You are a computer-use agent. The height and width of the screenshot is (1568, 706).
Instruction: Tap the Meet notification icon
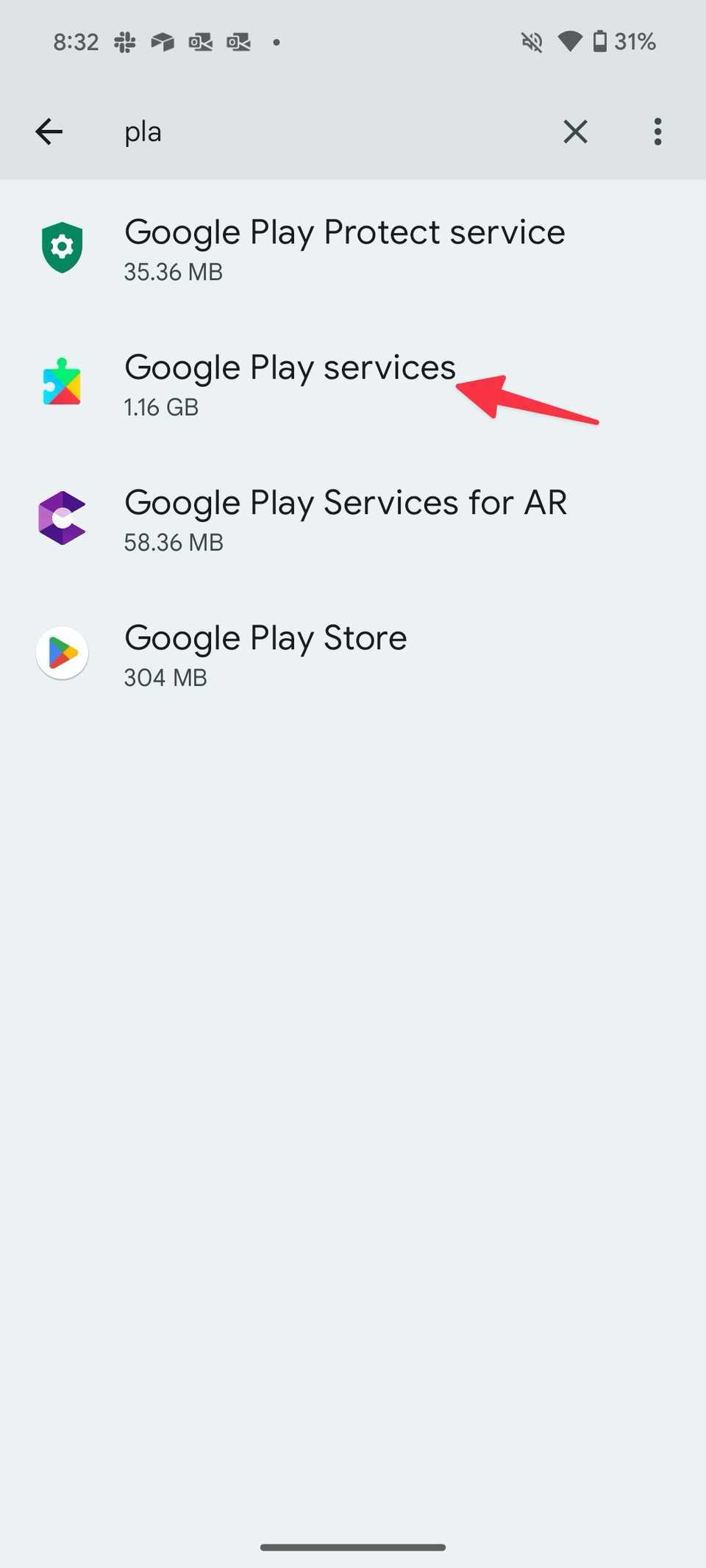[162, 42]
